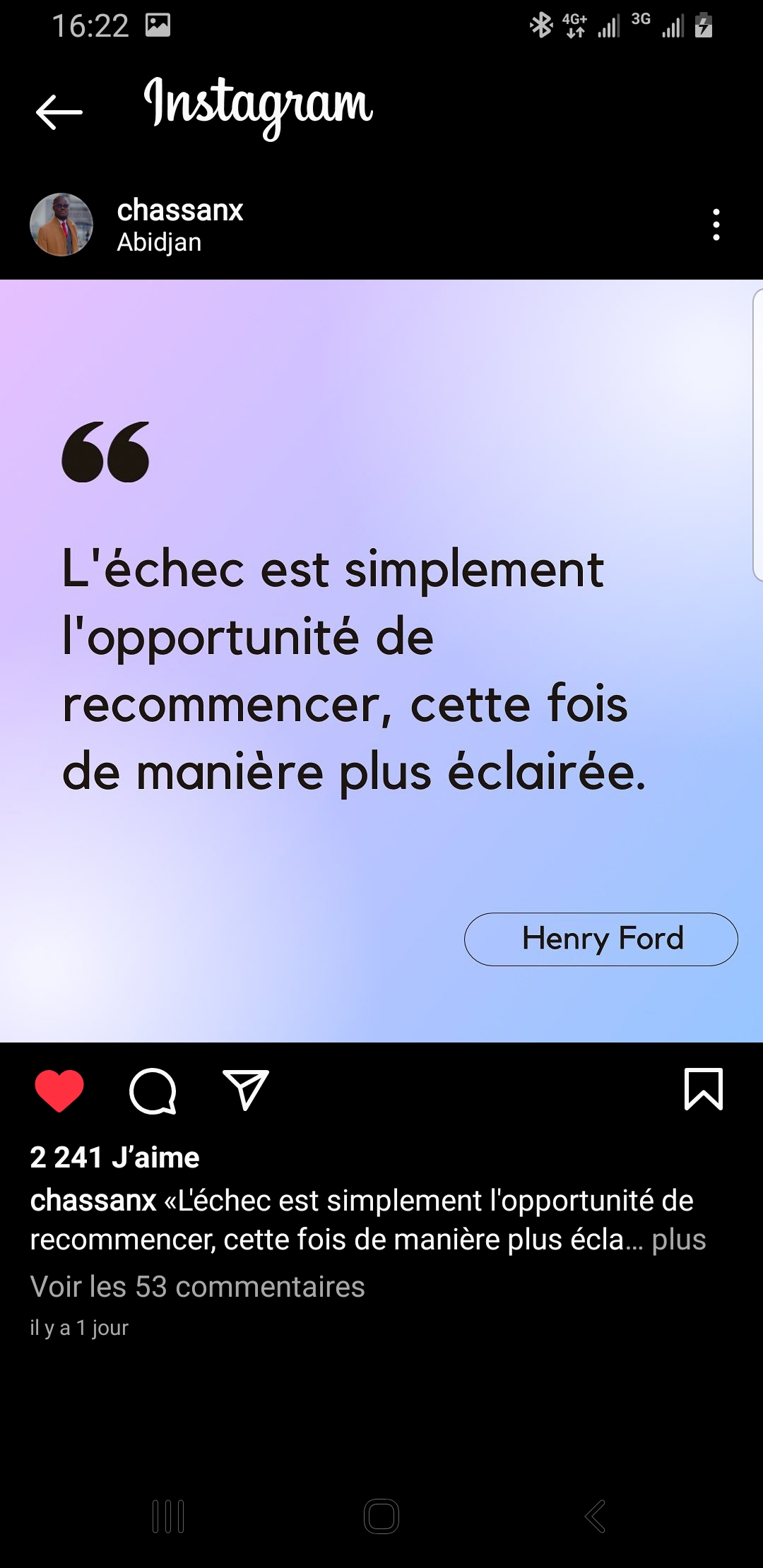View who liked via 2 241 J'aime
Viewport: 763px width, 1568px height.
point(114,1158)
